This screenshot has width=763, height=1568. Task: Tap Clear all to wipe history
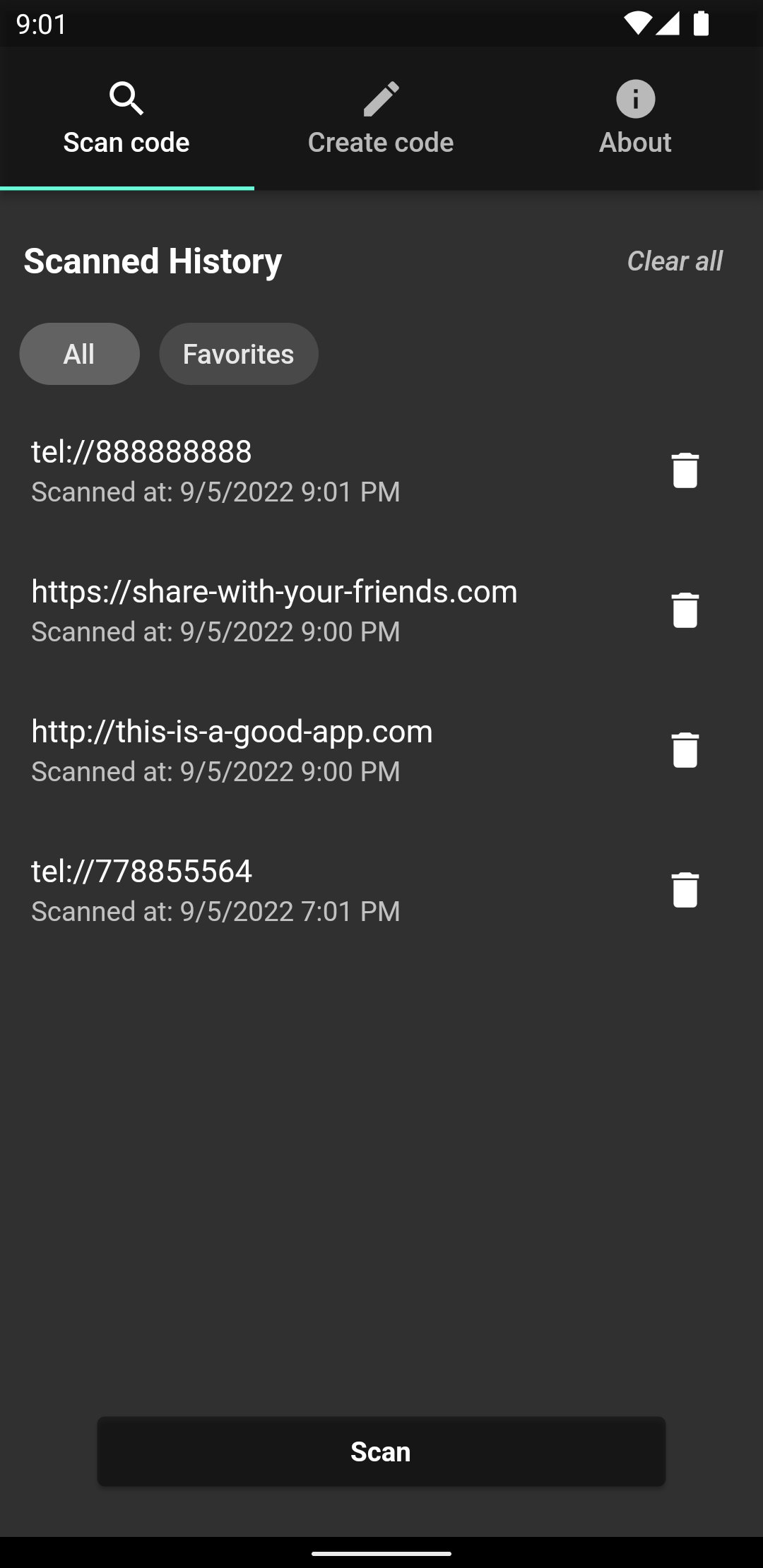pyautogui.click(x=675, y=261)
